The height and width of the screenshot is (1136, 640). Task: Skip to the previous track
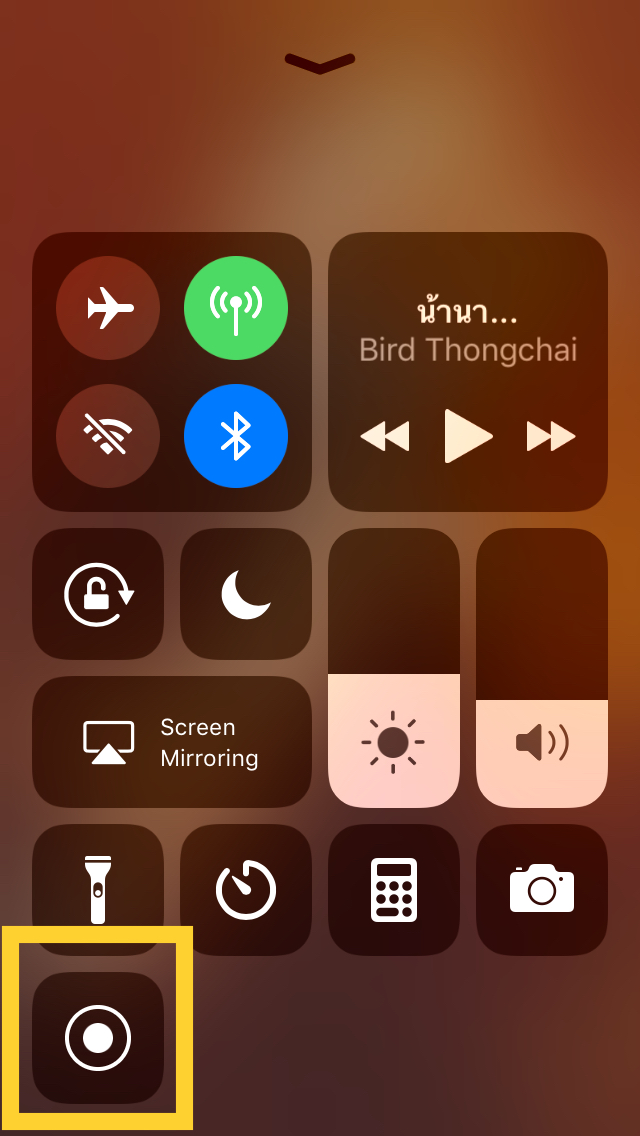[385, 436]
